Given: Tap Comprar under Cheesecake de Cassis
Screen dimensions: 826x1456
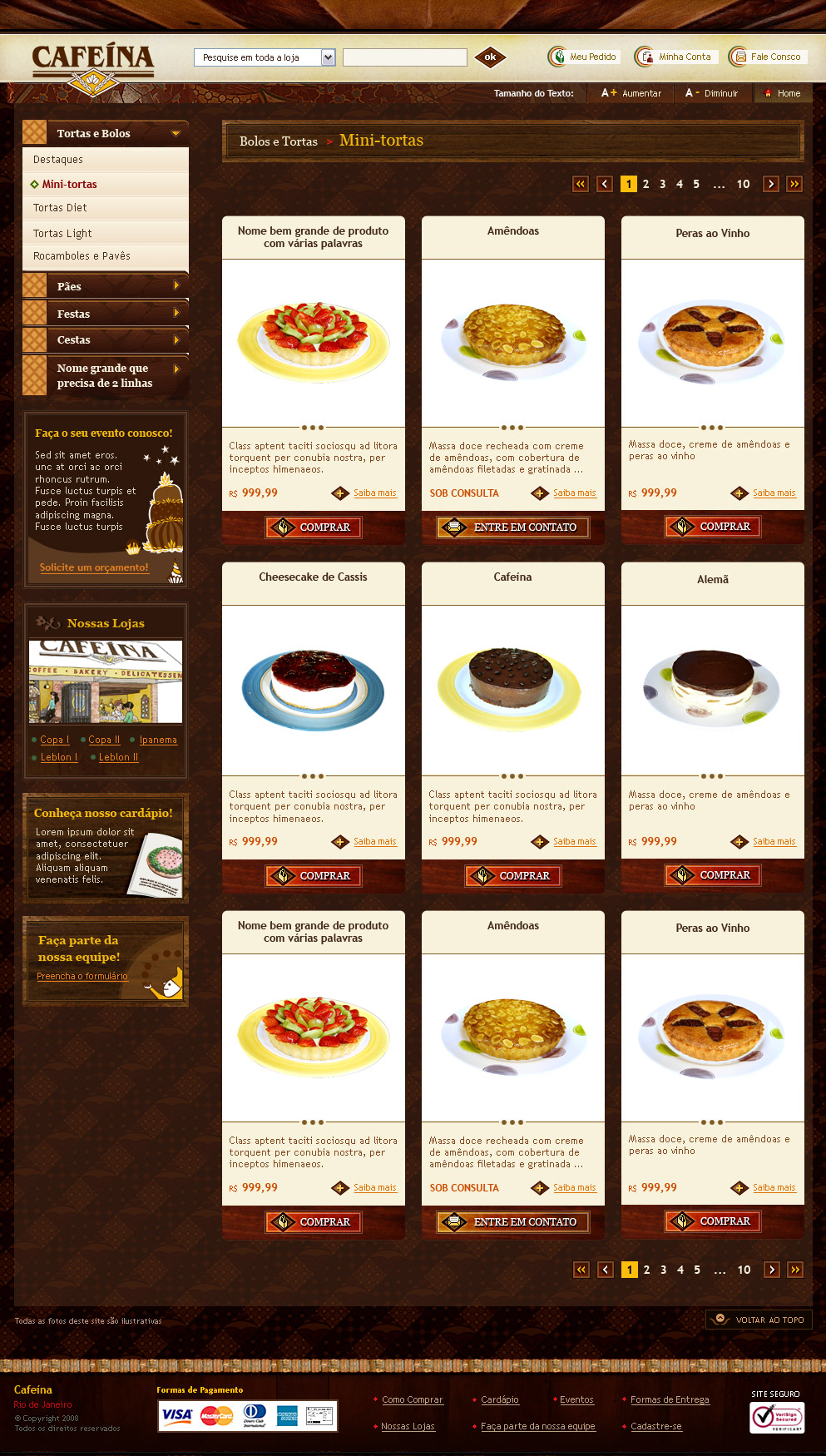Looking at the screenshot, I should 314,876.
